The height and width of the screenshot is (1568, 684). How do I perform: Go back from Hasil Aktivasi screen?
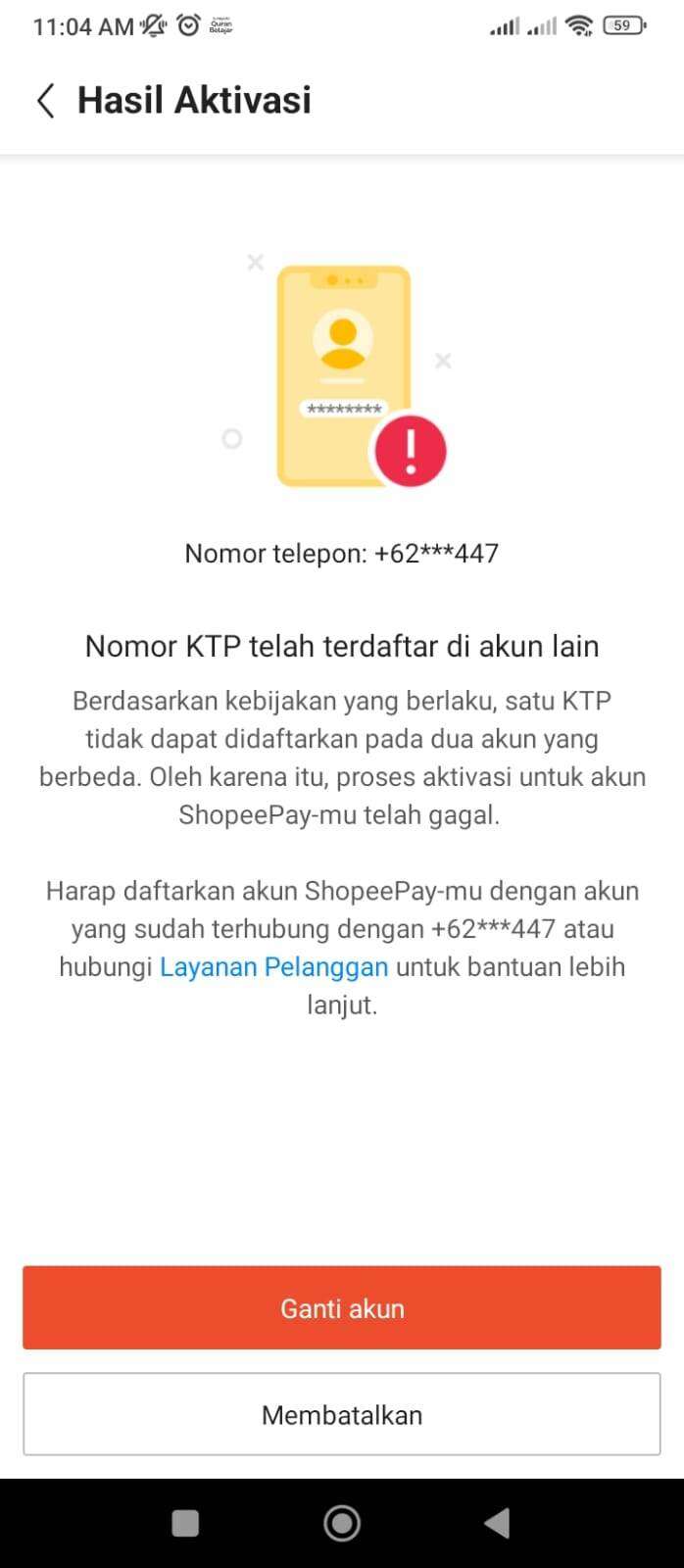tap(45, 100)
